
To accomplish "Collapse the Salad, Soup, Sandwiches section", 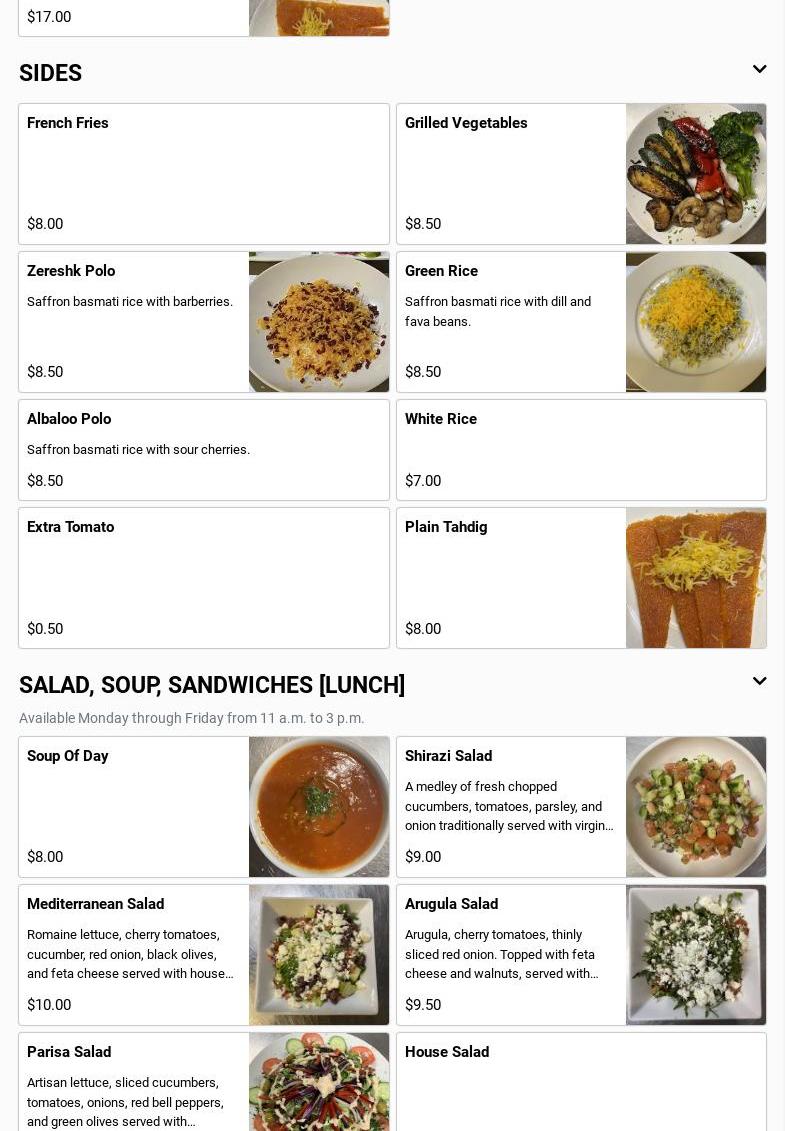I will [759, 682].
